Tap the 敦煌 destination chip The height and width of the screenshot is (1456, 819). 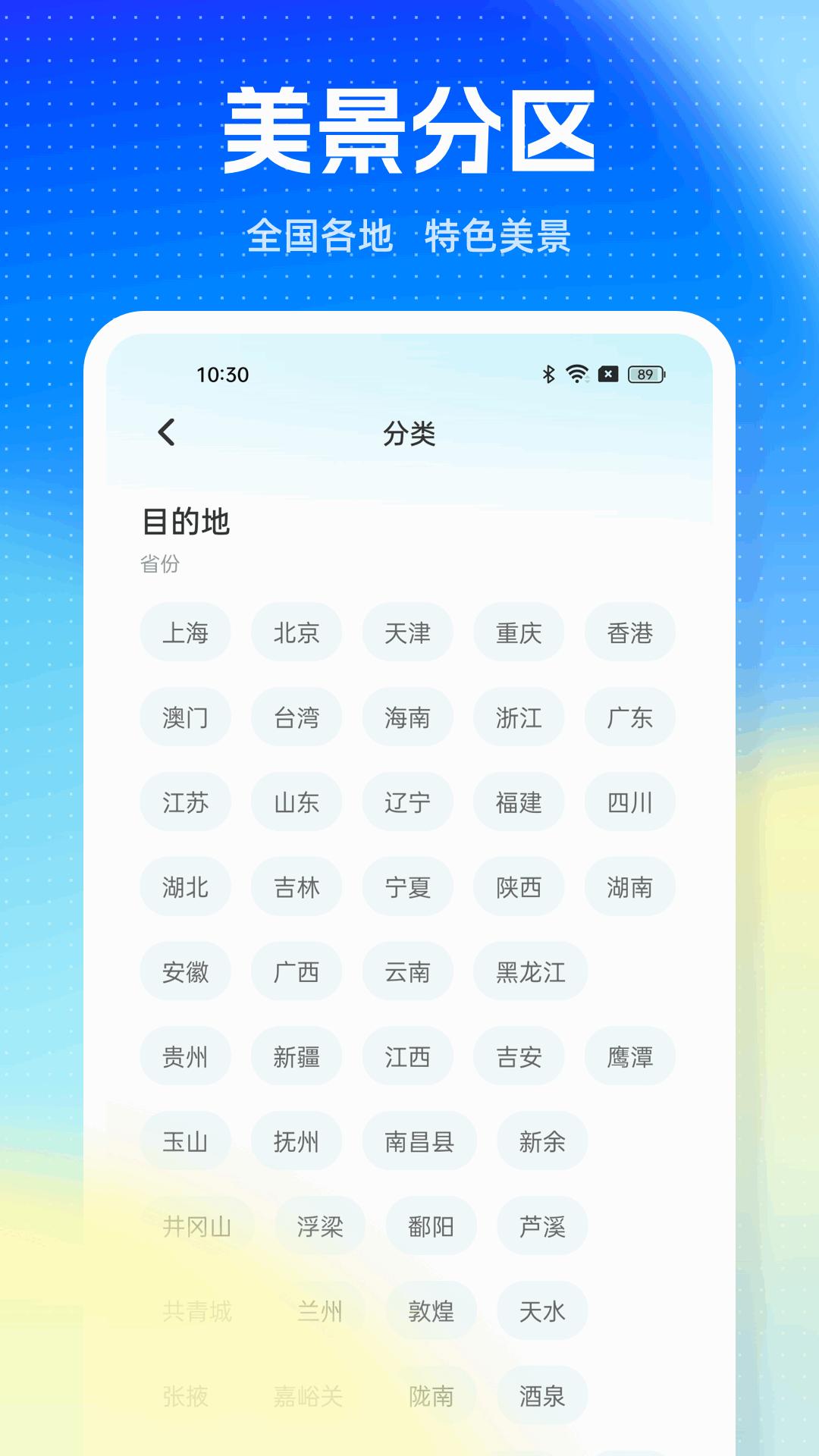(x=431, y=1310)
